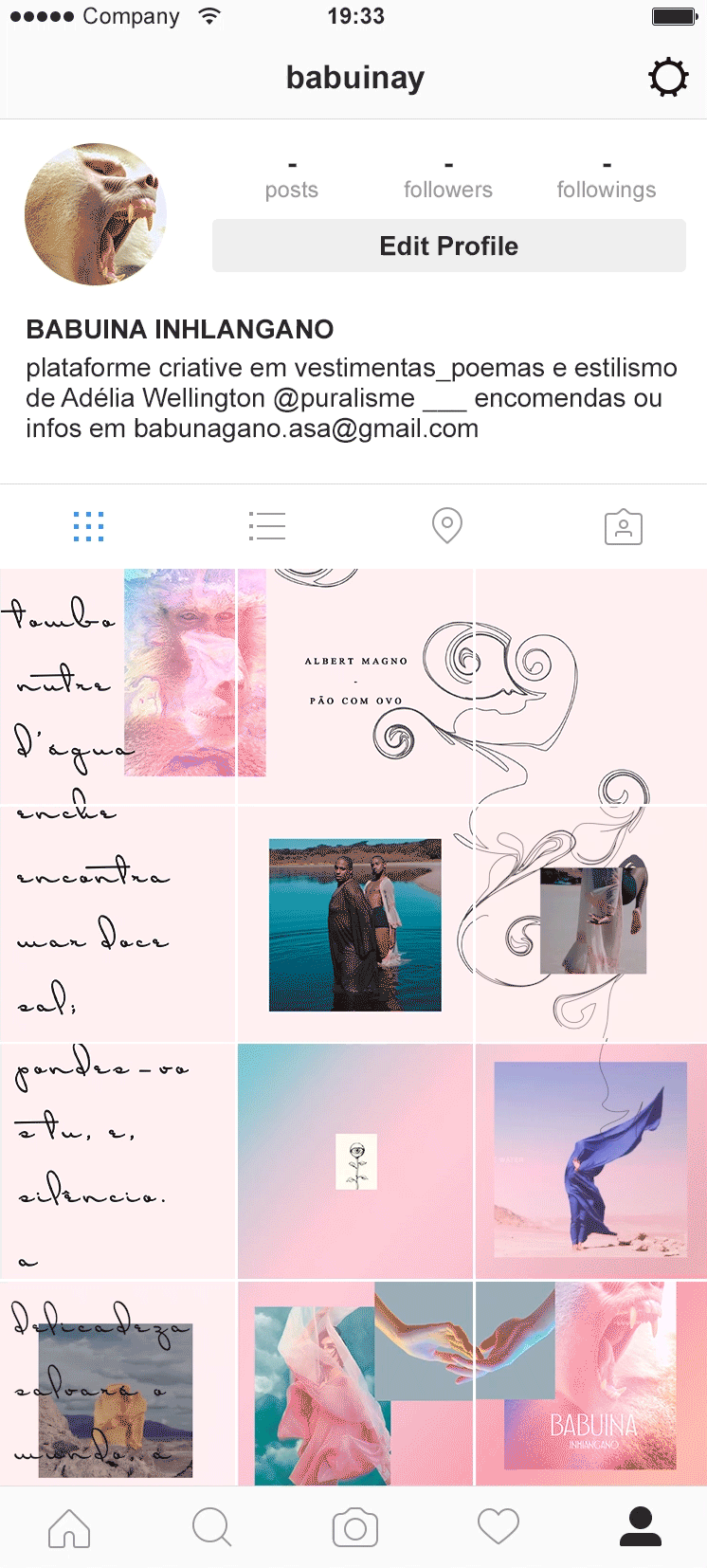Open the search explore tab

[211, 1526]
